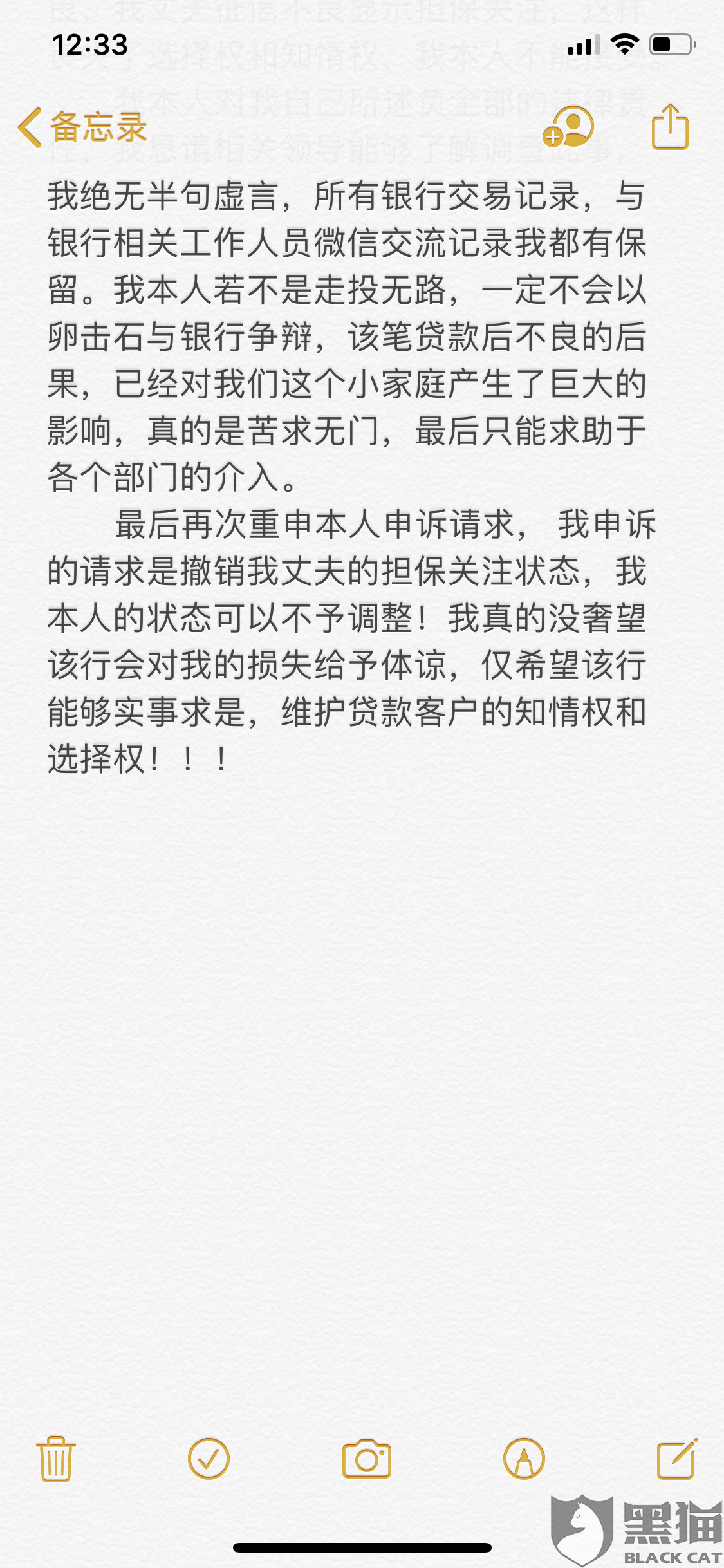724x1568 pixels.
Task: Delete this note with trash icon
Action: coord(56,1459)
